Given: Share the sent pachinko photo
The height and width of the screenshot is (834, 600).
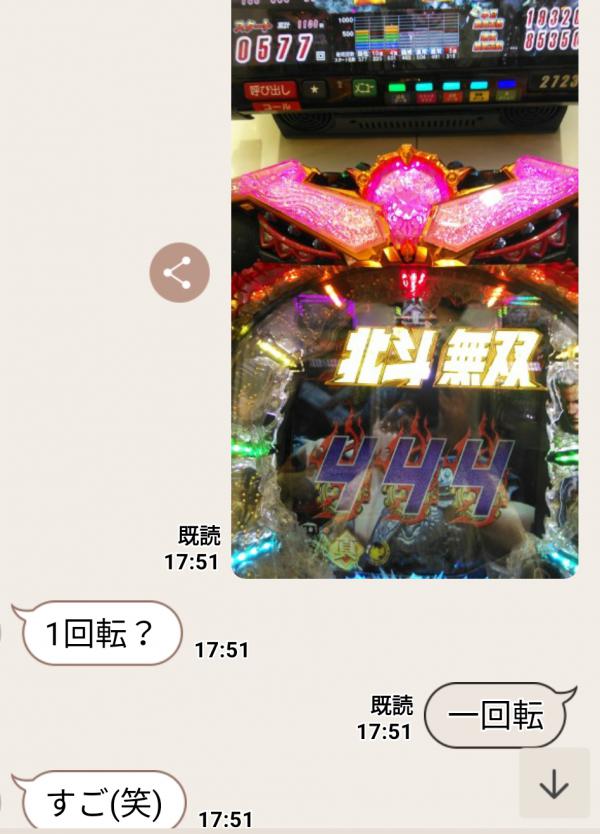Looking at the screenshot, I should [x=179, y=272].
